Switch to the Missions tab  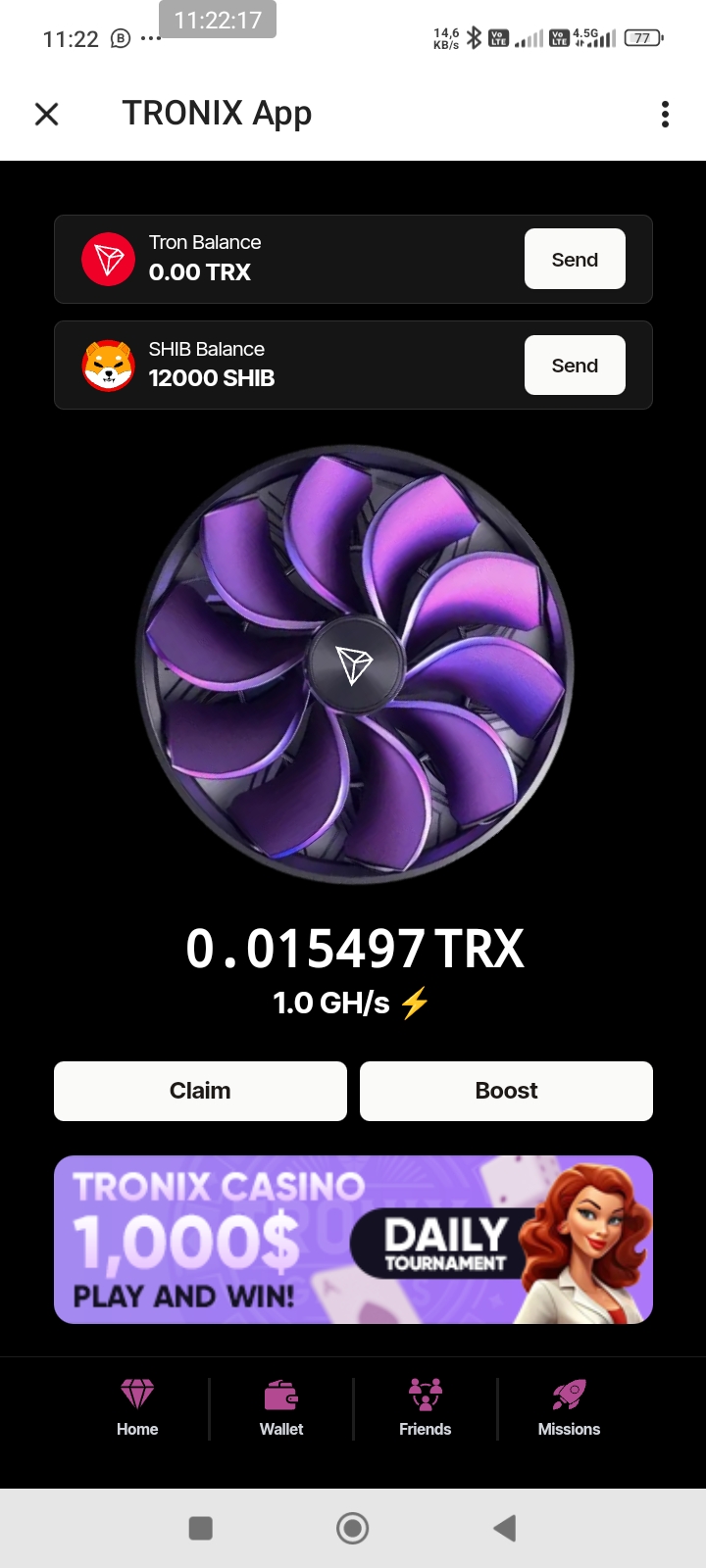coord(569,1409)
